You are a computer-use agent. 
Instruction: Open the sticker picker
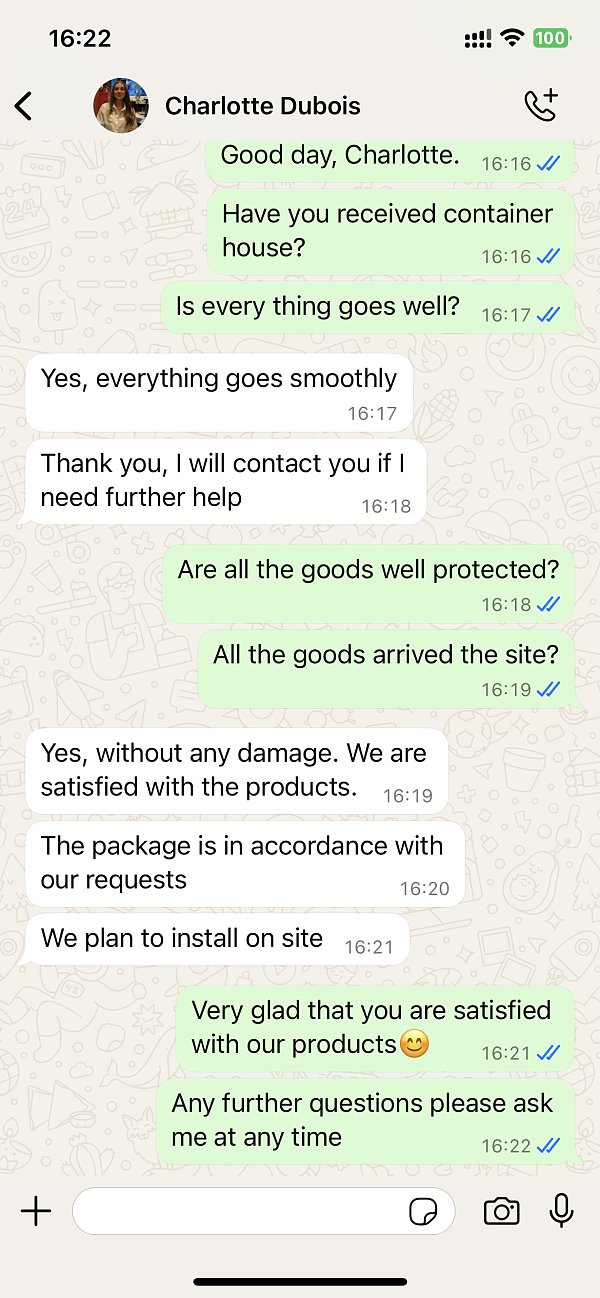tap(424, 1212)
